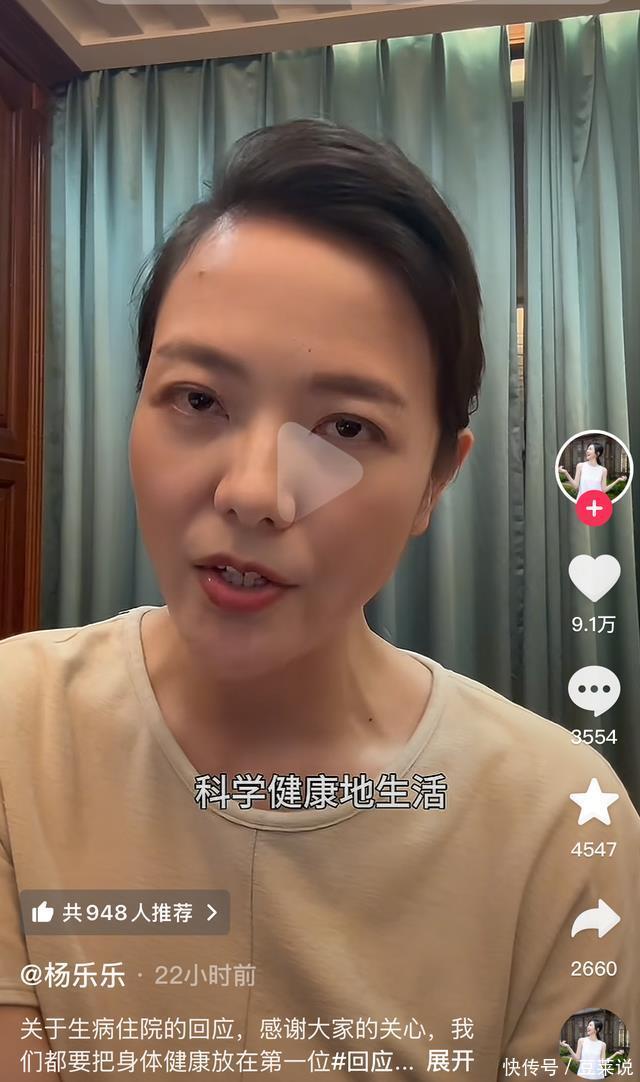Image resolution: width=640 pixels, height=1082 pixels.
Task: Follow the creator with the plus button
Action: (594, 509)
